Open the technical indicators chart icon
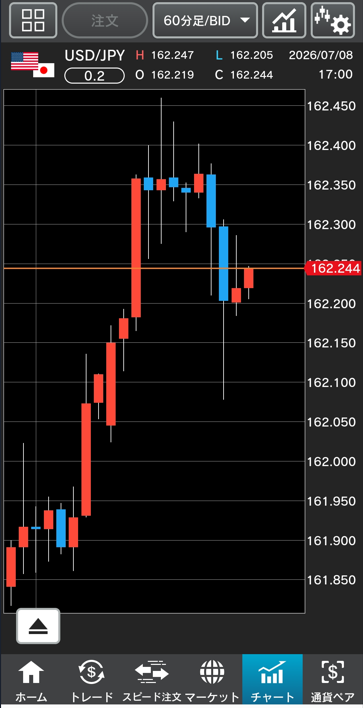 click(284, 20)
